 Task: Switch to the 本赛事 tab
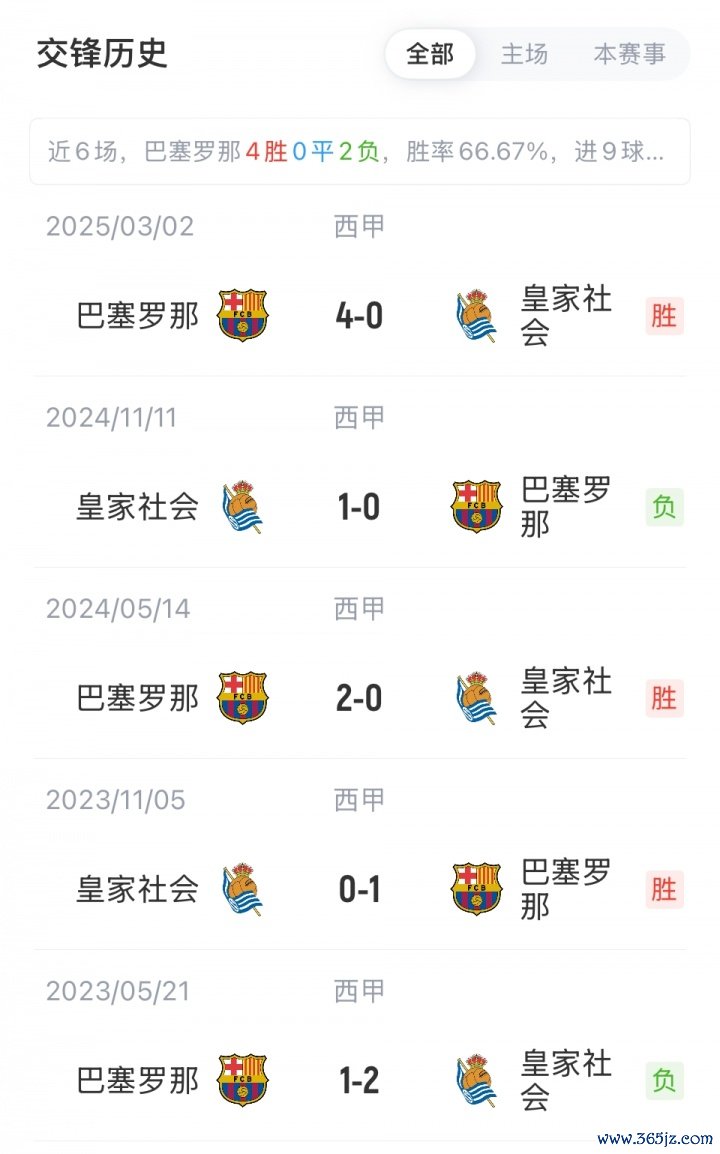click(629, 54)
